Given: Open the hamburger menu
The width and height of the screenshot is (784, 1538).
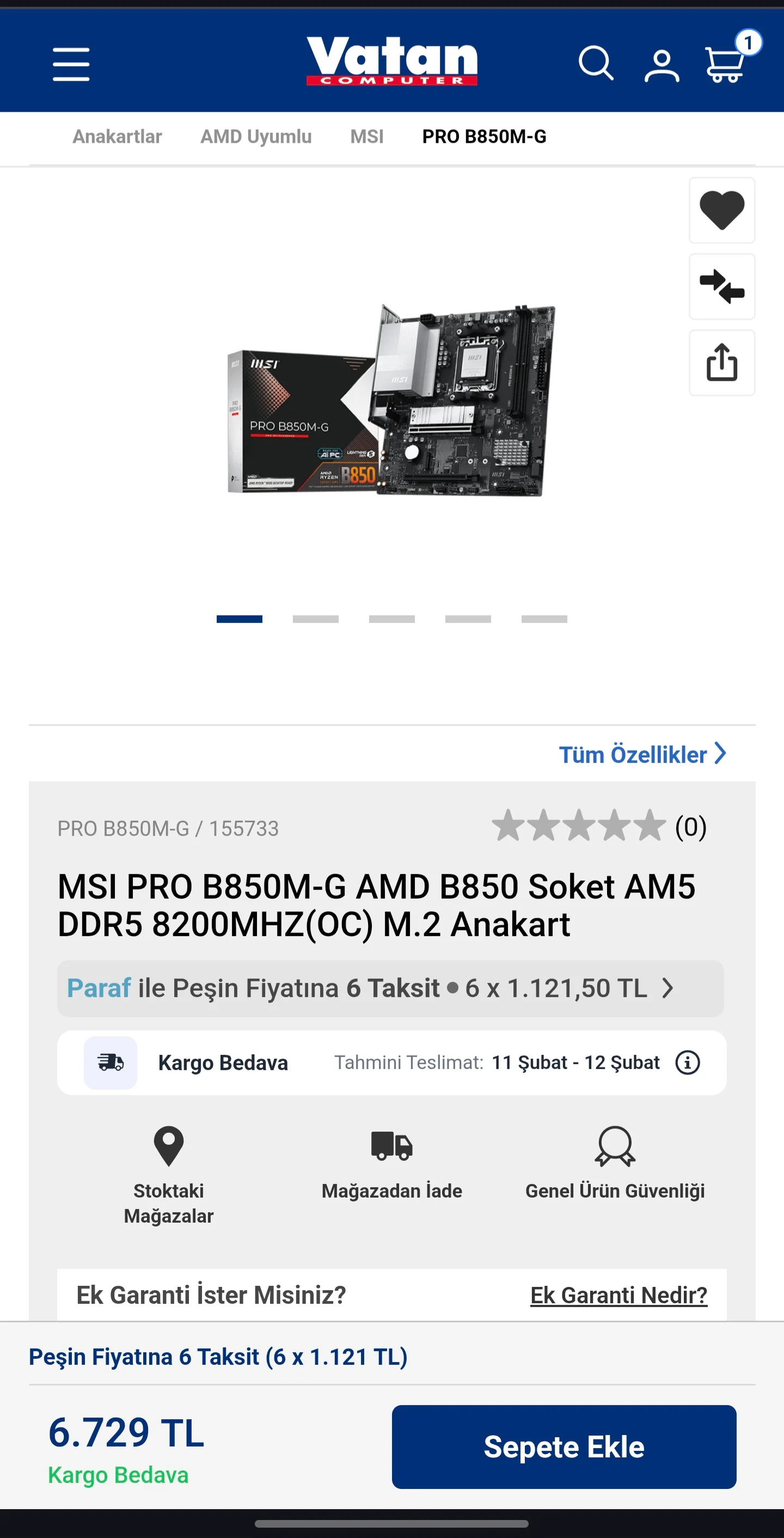Looking at the screenshot, I should 71,64.
